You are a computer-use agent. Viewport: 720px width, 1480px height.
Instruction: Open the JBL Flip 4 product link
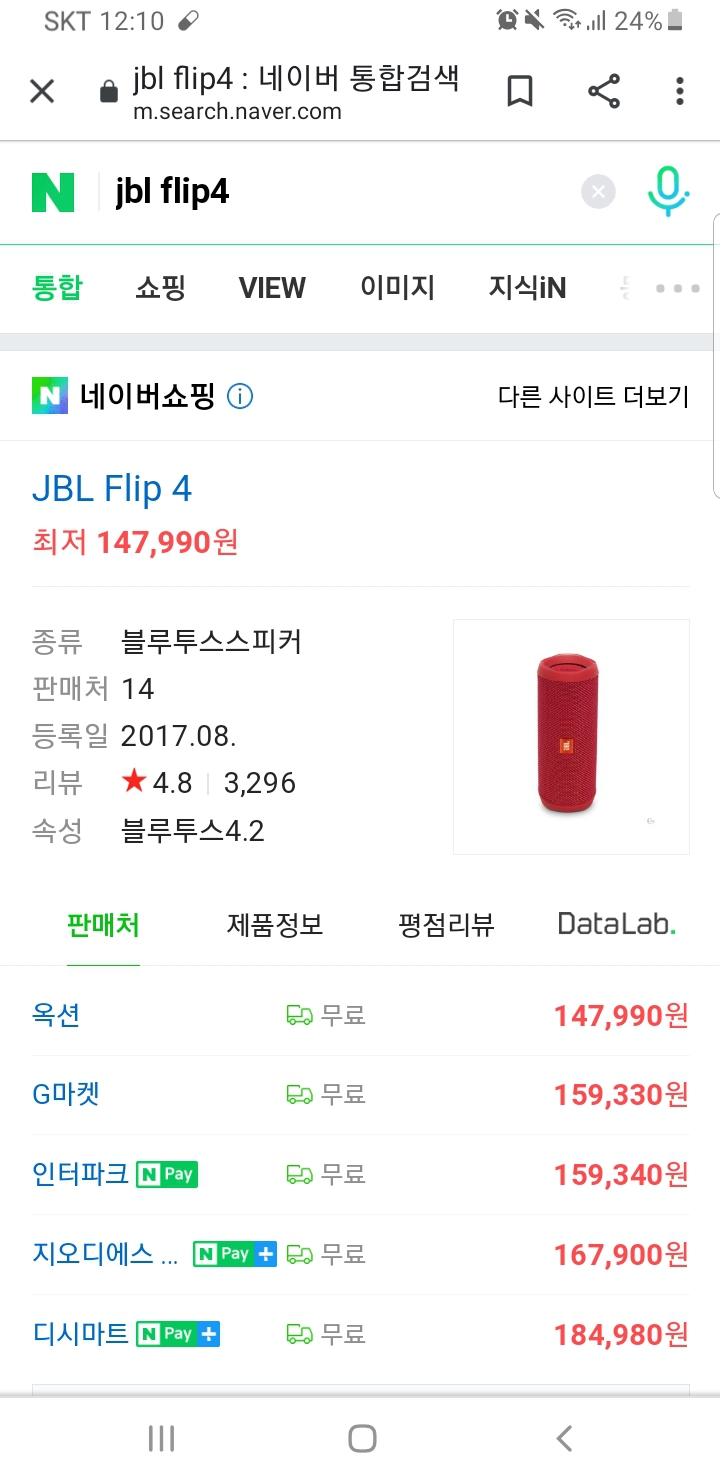click(112, 488)
